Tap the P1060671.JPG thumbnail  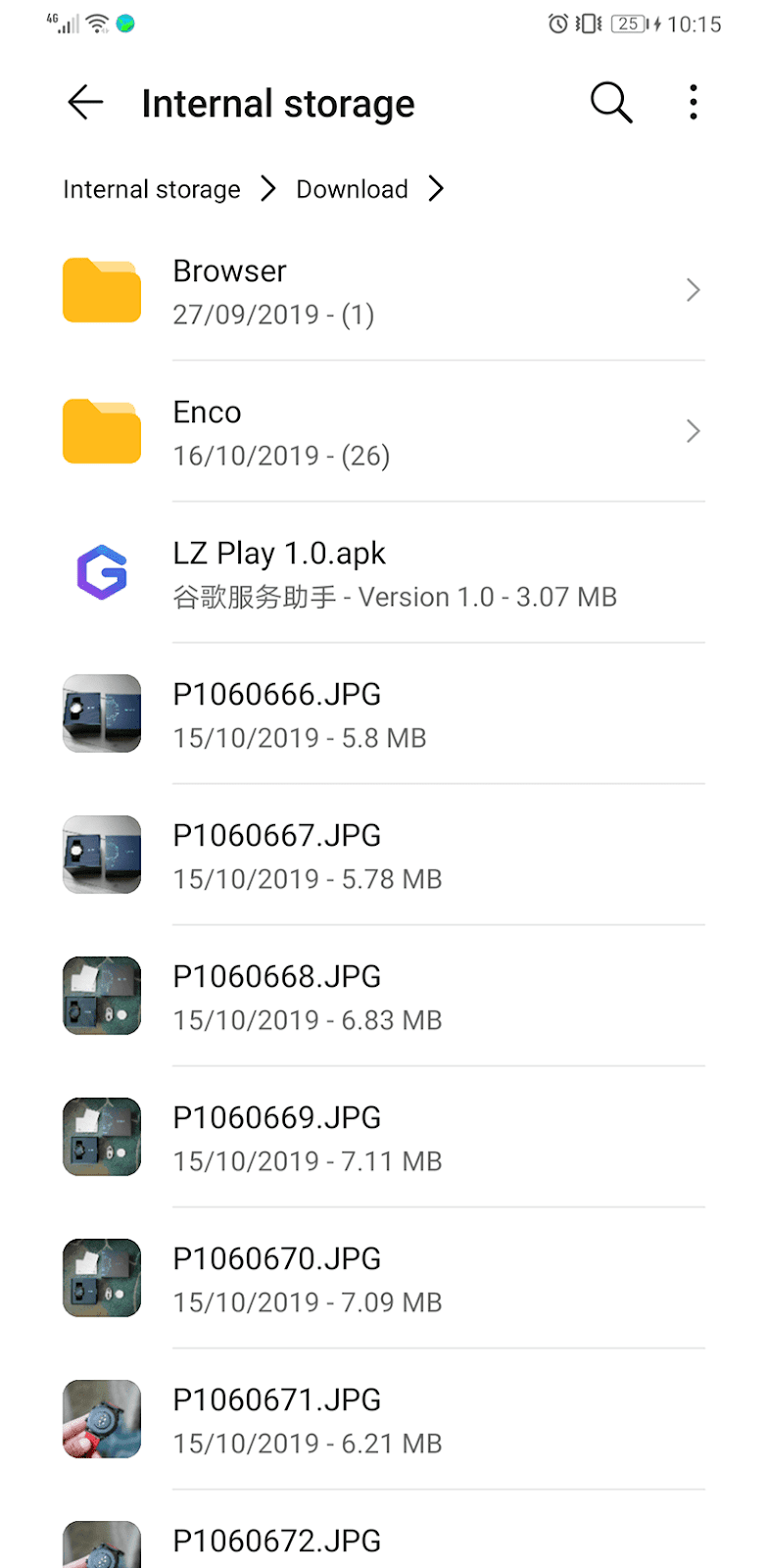(x=101, y=1419)
